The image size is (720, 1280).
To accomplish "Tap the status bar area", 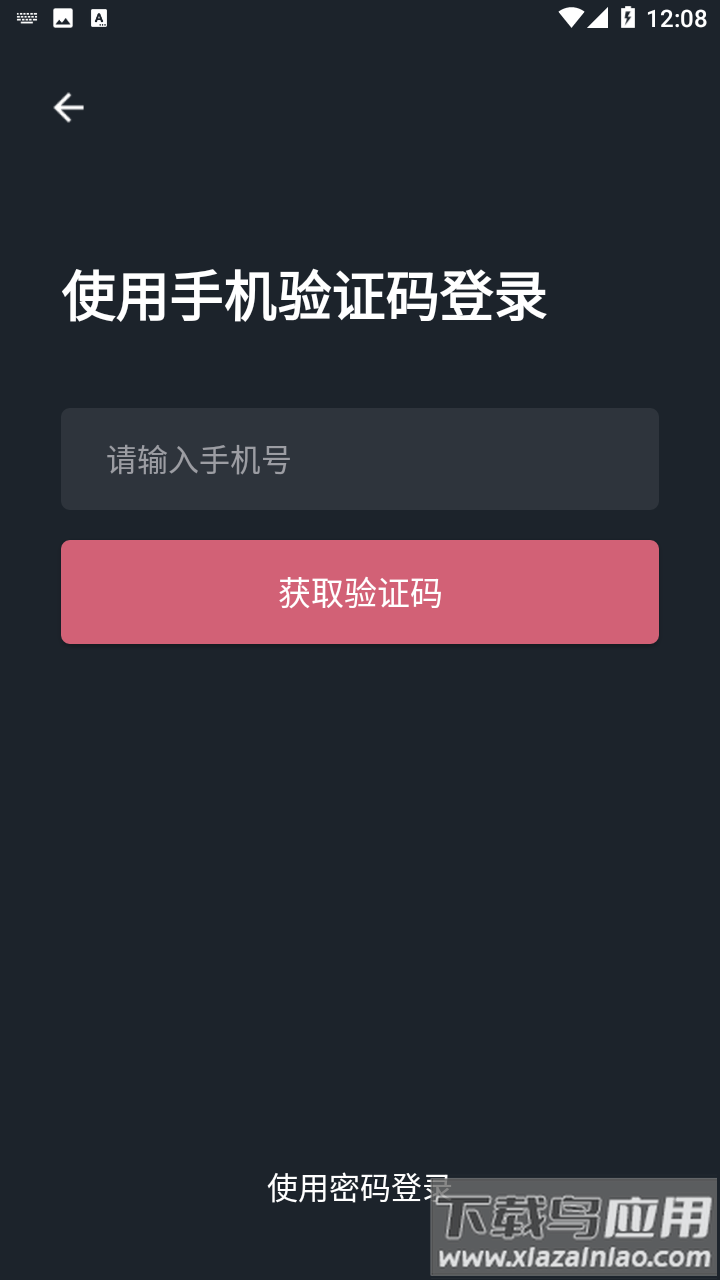I will pos(360,17).
